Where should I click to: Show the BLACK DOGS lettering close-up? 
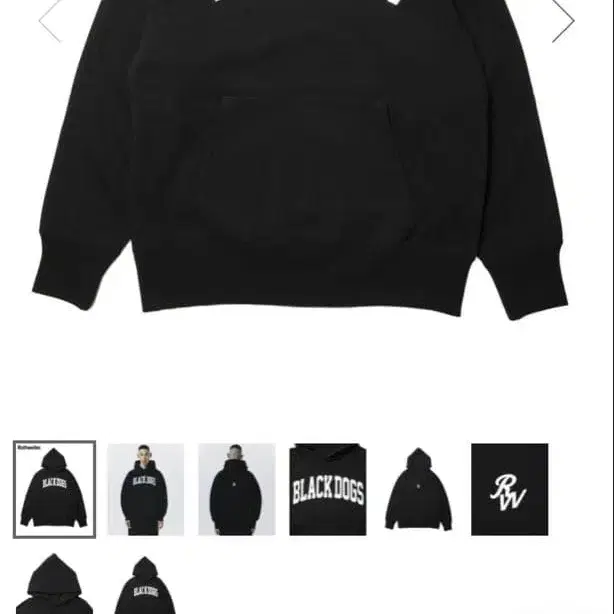pos(328,489)
